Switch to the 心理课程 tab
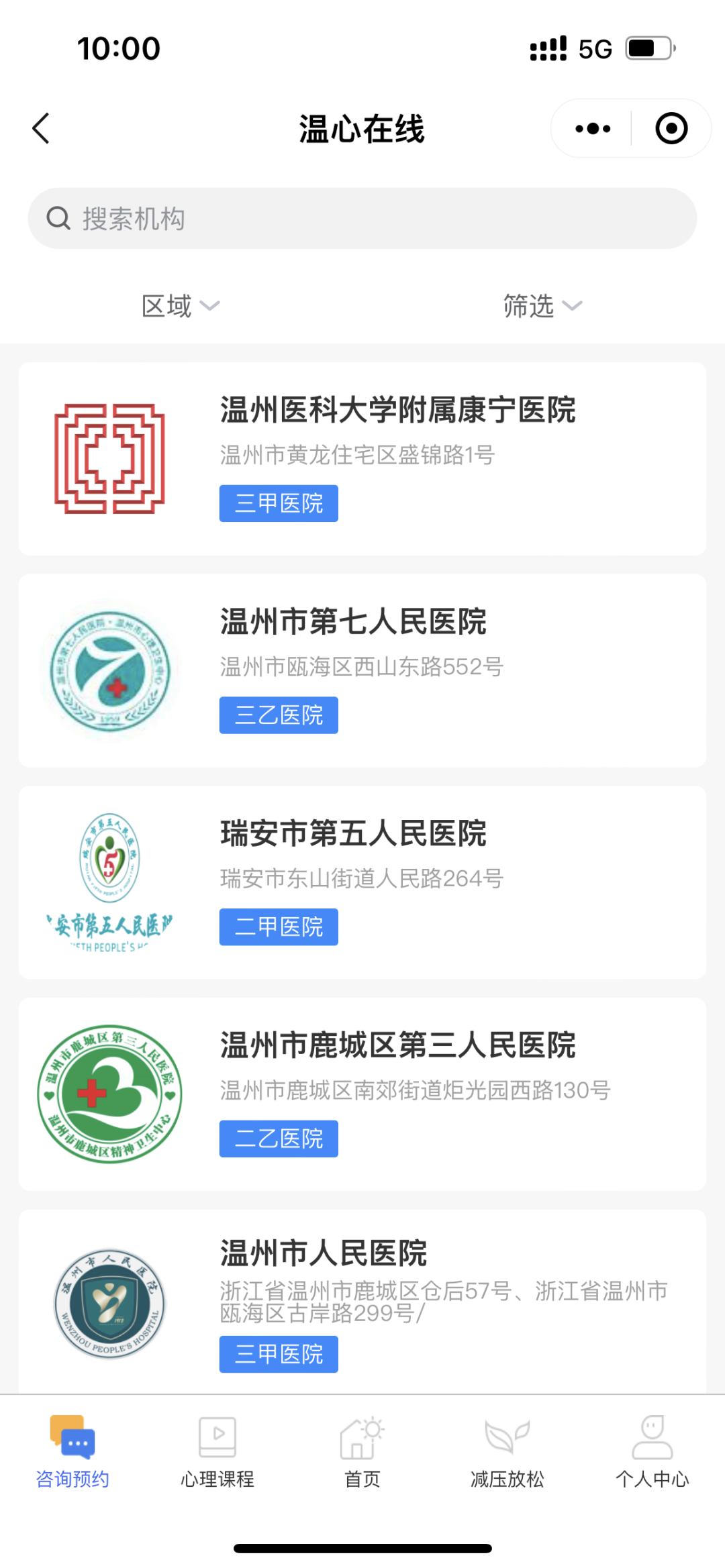The width and height of the screenshot is (725, 1568). 217,1452
